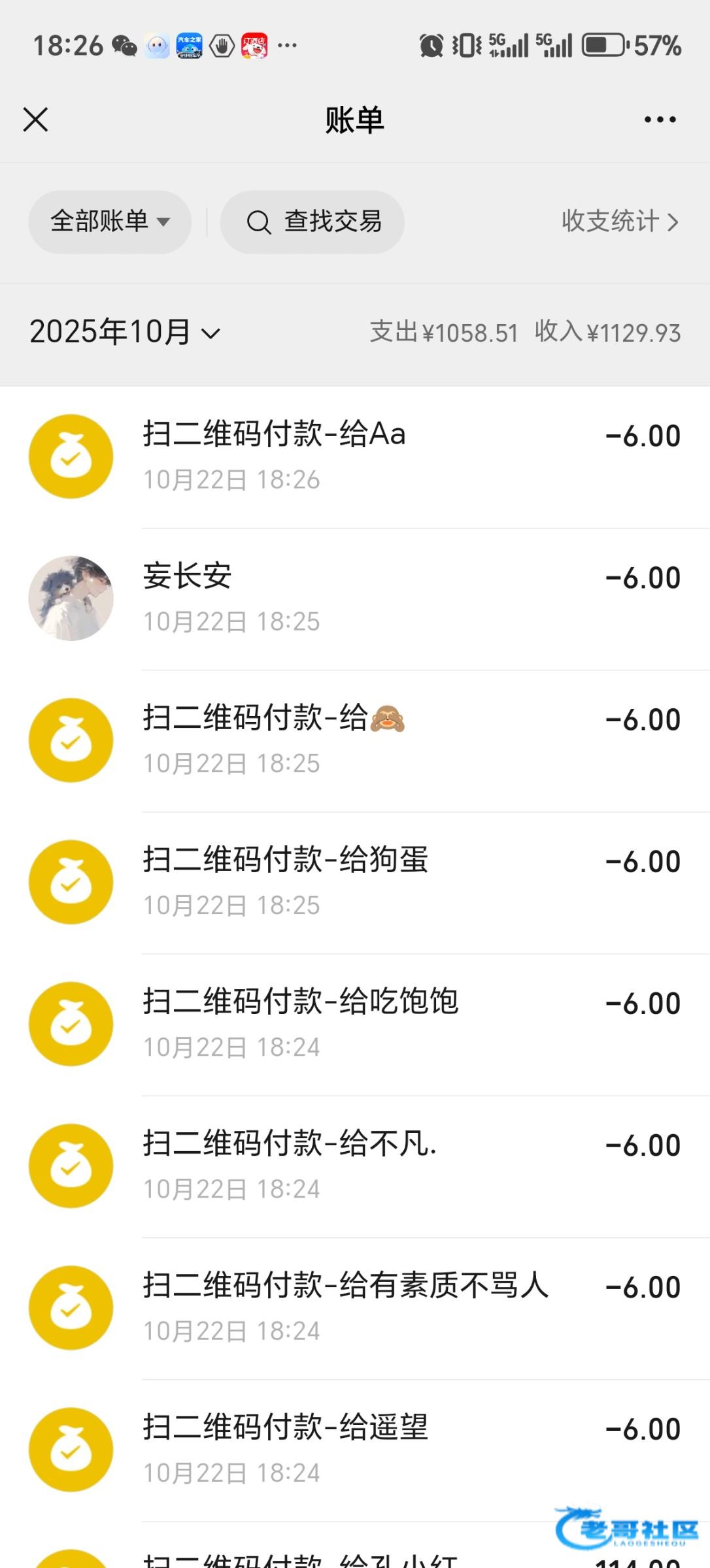The width and height of the screenshot is (710, 1568).
Task: Close the 账单 page
Action: pyautogui.click(x=35, y=120)
